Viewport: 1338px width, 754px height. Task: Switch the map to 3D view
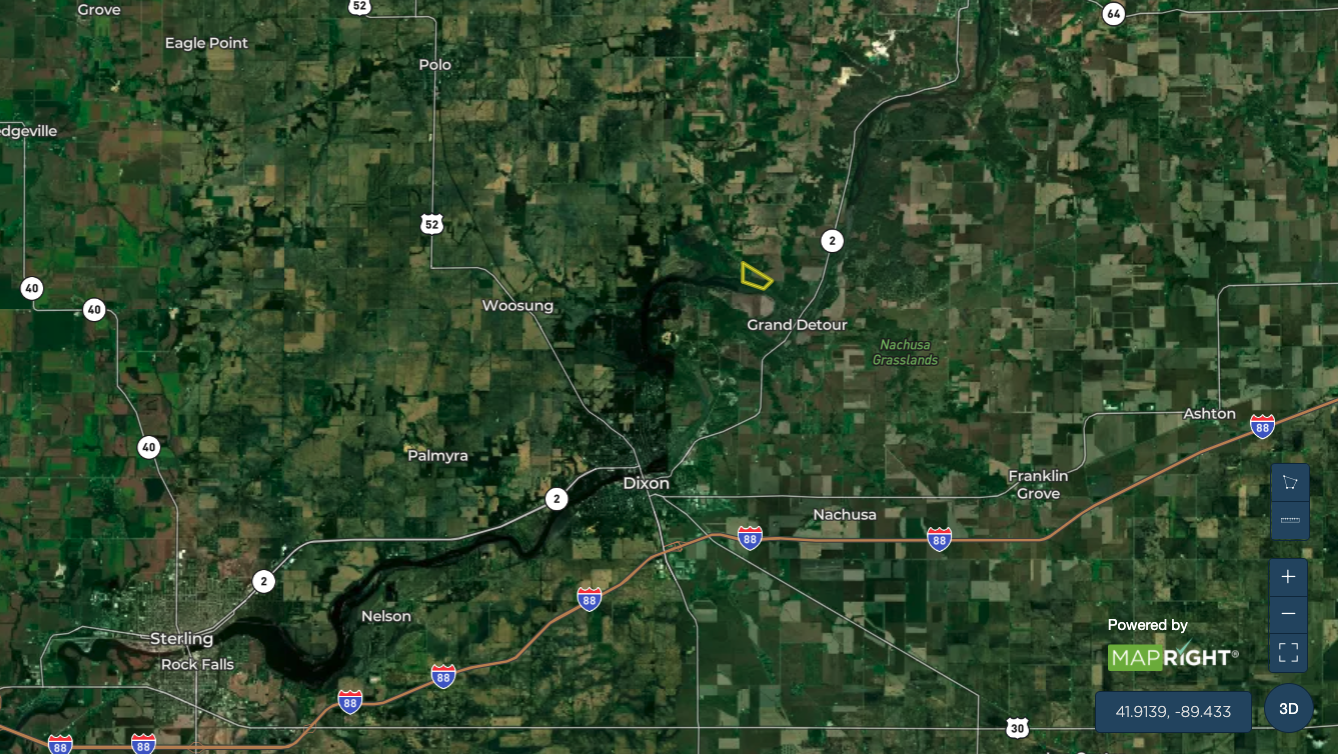coord(1289,709)
